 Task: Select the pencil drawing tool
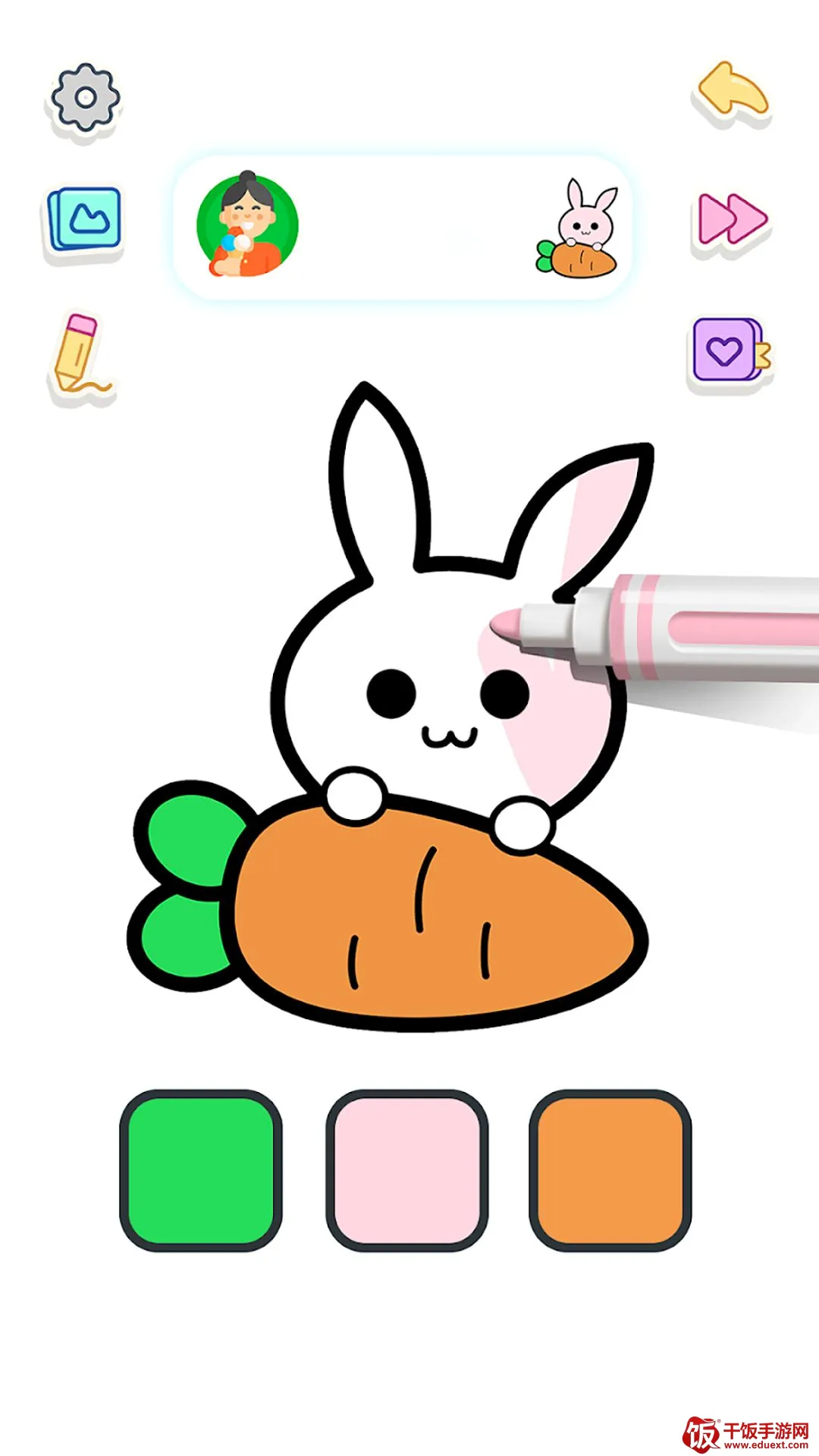pos(79,355)
